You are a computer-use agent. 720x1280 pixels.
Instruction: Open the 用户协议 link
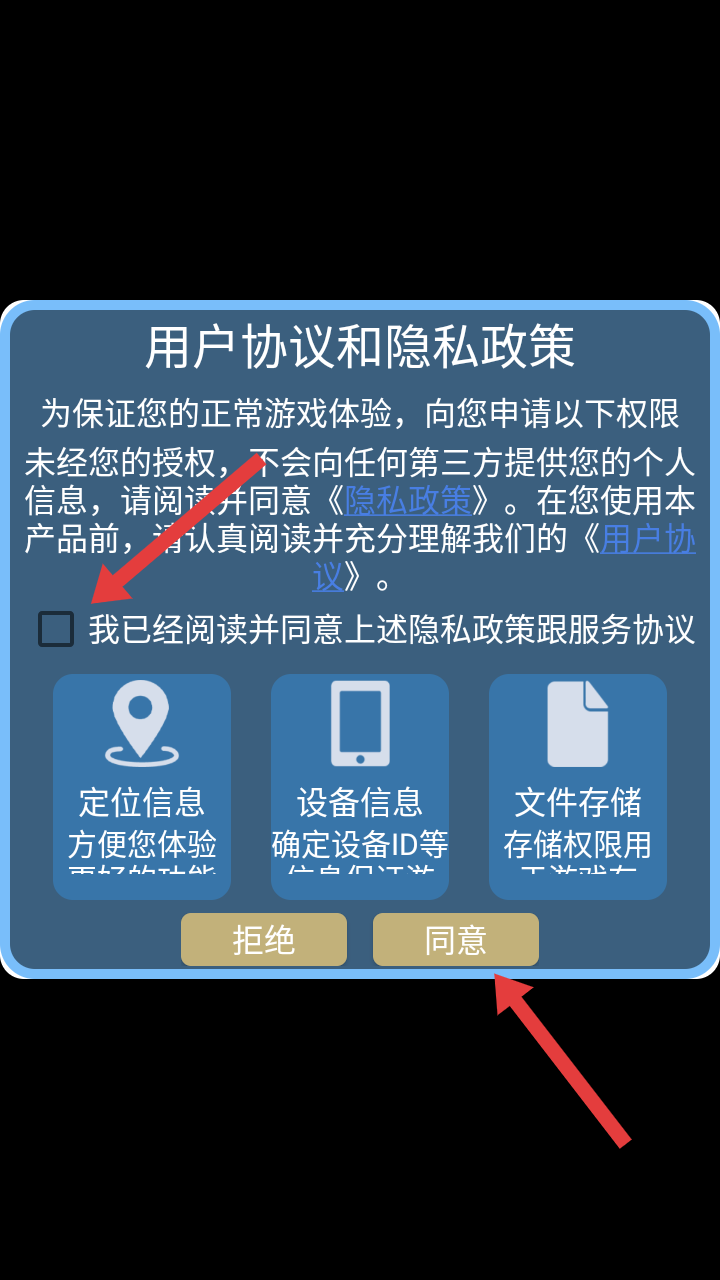coord(648,540)
